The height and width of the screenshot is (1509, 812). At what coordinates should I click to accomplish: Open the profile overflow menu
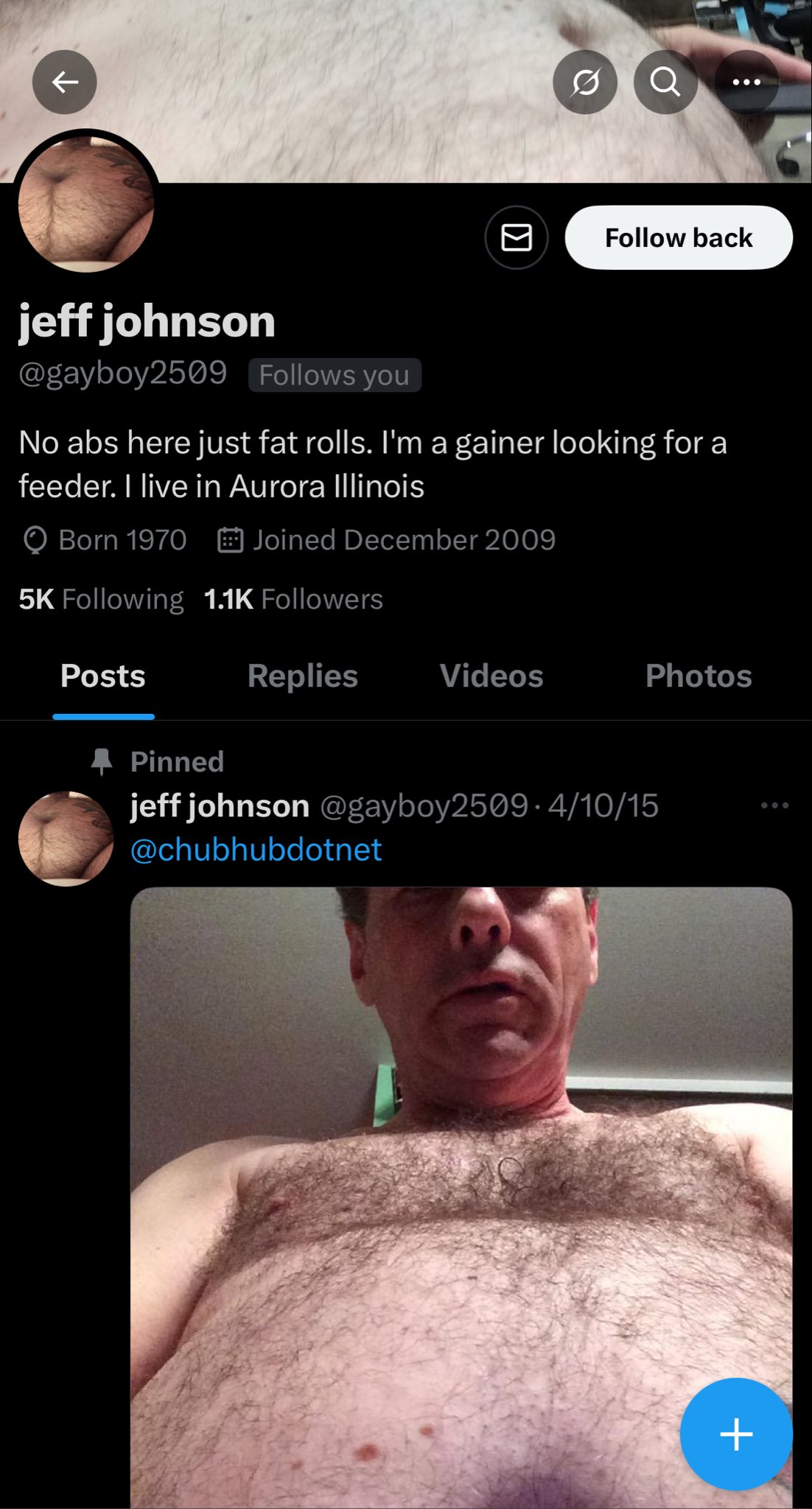746,82
